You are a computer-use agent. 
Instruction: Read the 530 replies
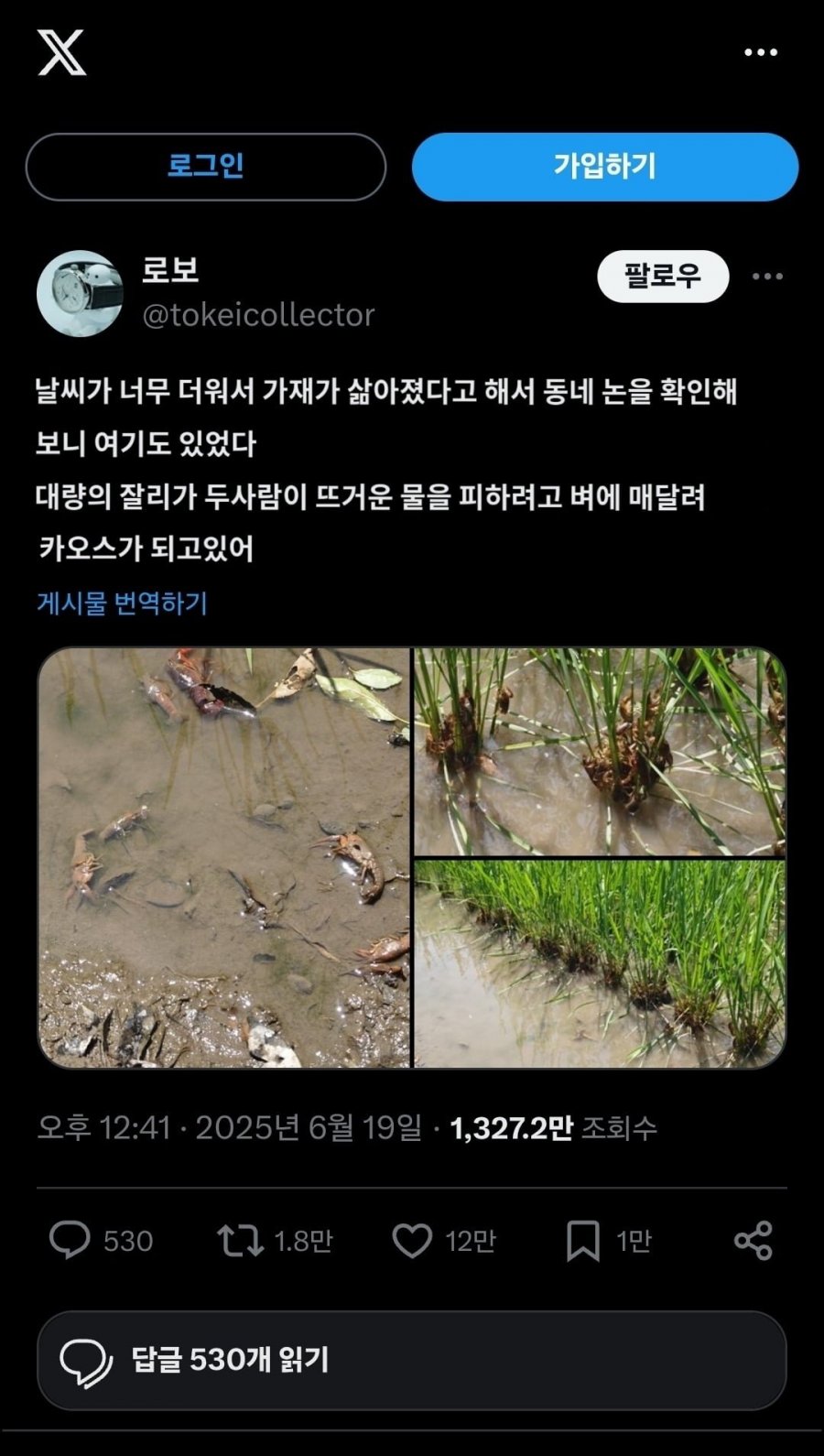[411, 1360]
